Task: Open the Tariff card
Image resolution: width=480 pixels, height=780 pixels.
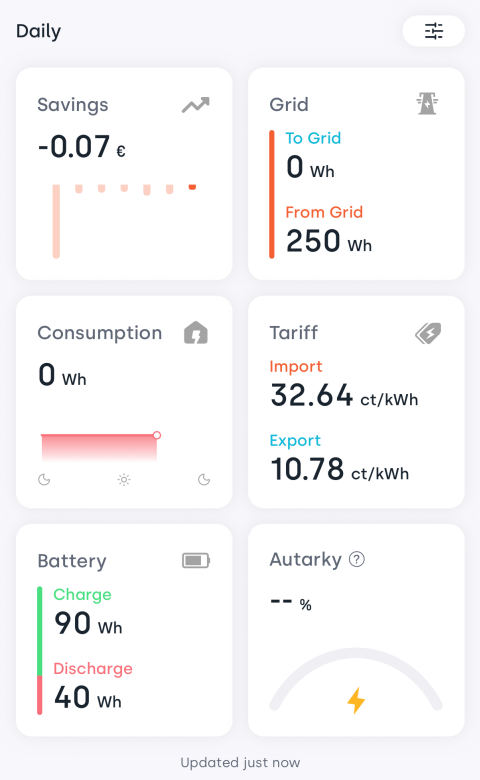Action: pyautogui.click(x=356, y=402)
